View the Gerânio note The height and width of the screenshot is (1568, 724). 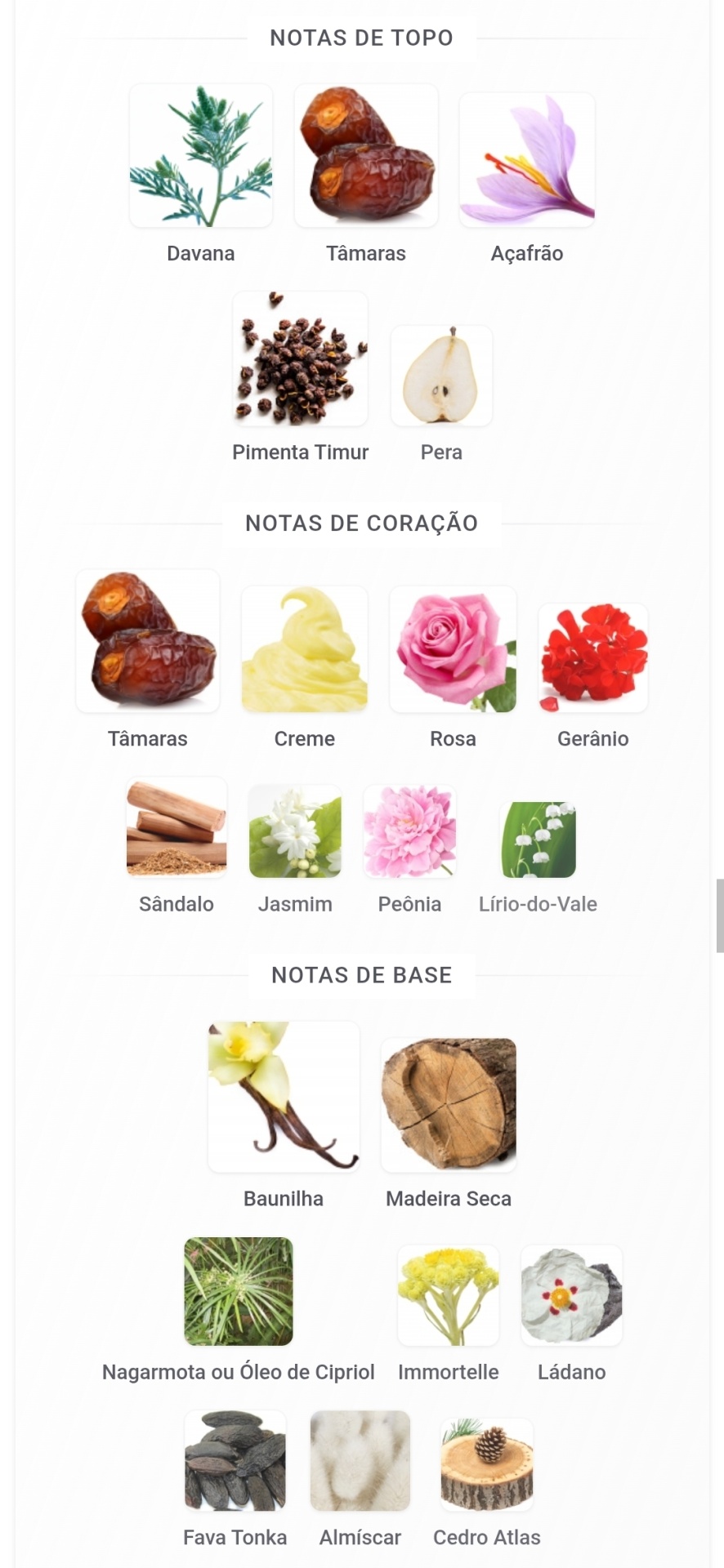point(593,657)
